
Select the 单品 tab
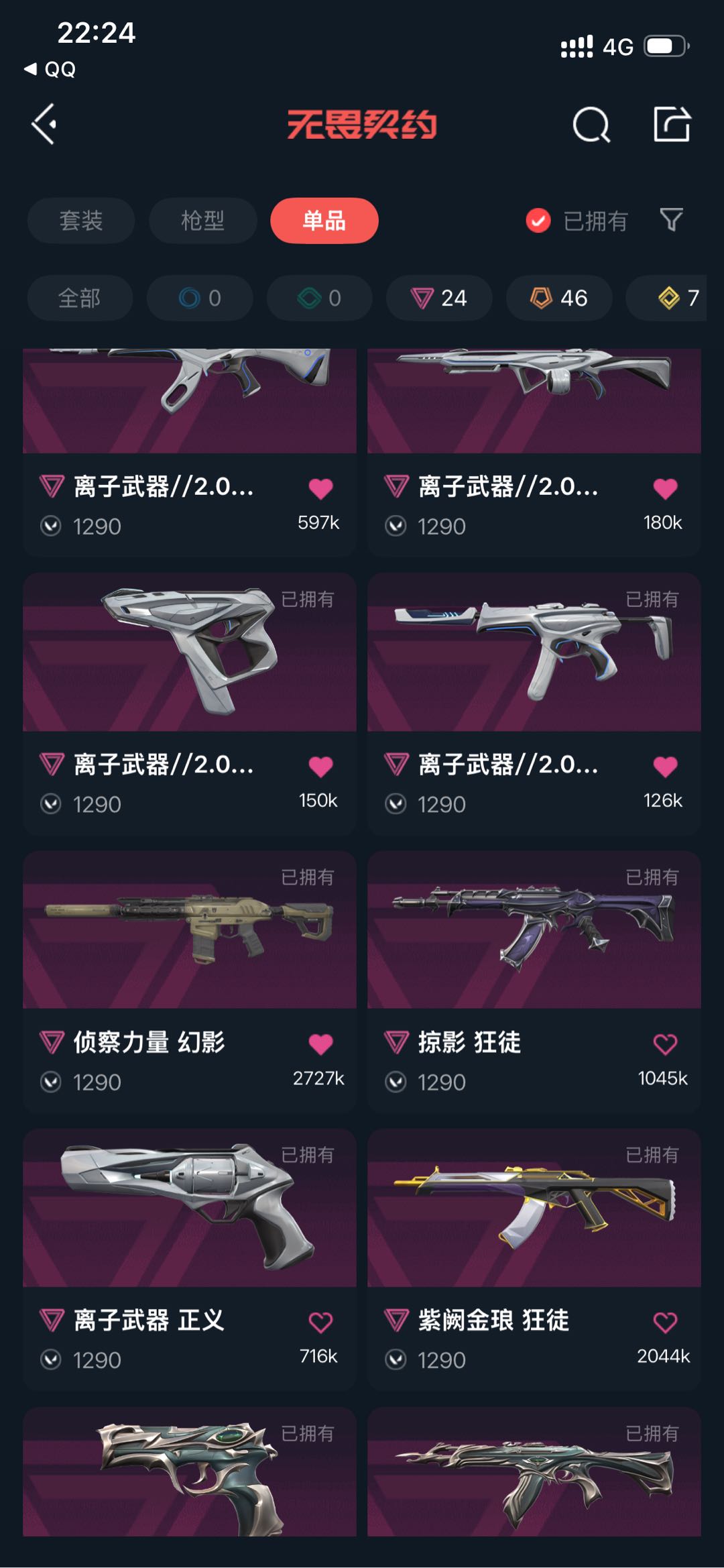pos(324,221)
